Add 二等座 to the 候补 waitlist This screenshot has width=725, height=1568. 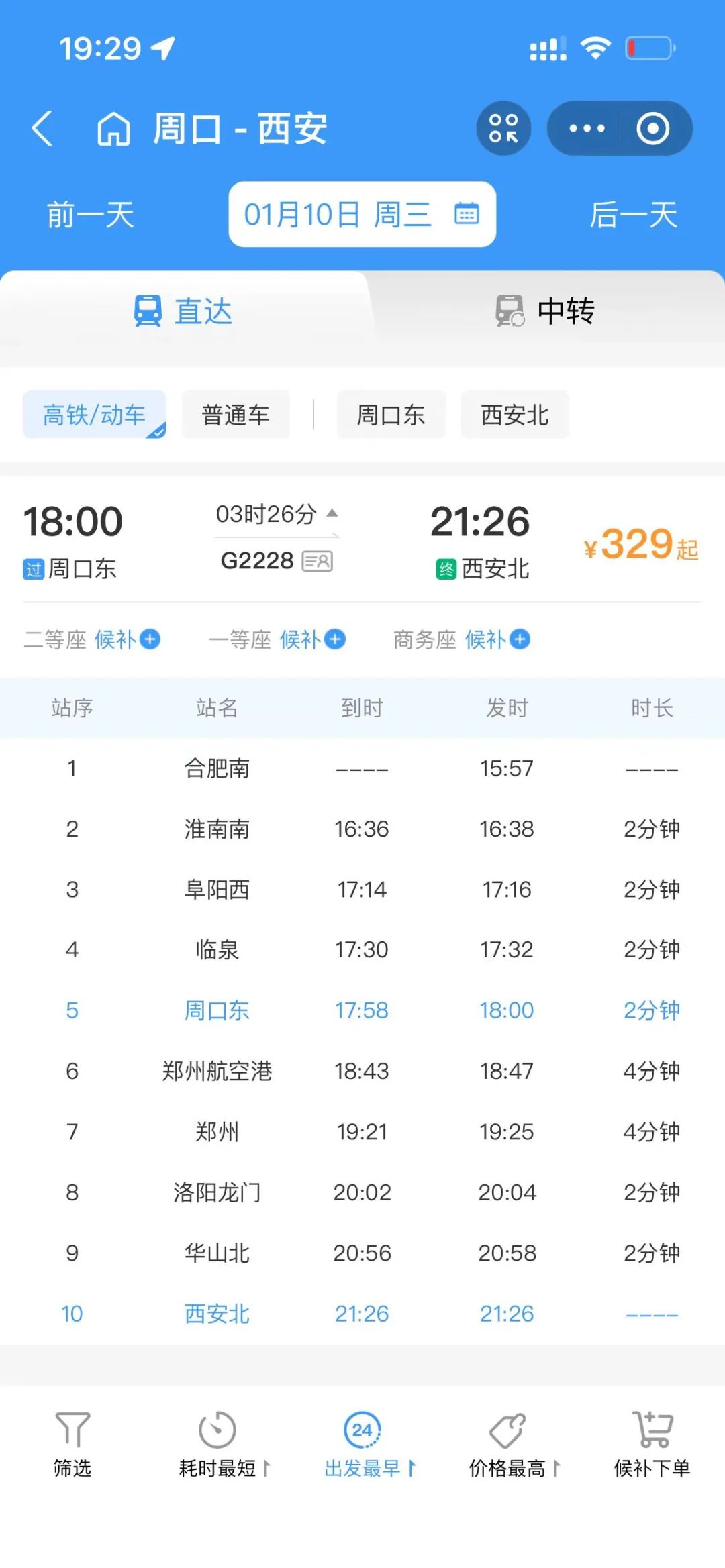[x=127, y=639]
